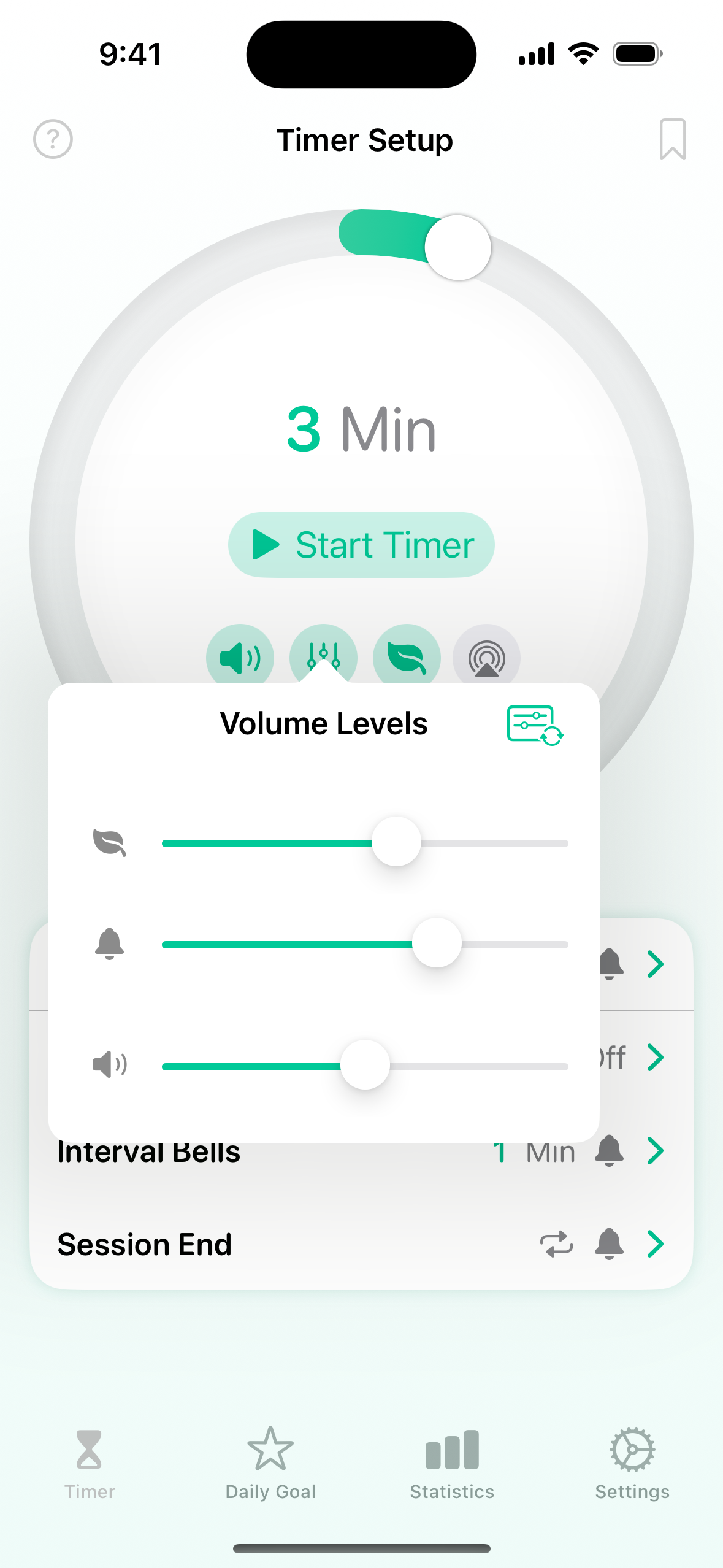Tap the speaker sound button
Image resolution: width=723 pixels, height=1568 pixels.
click(240, 656)
